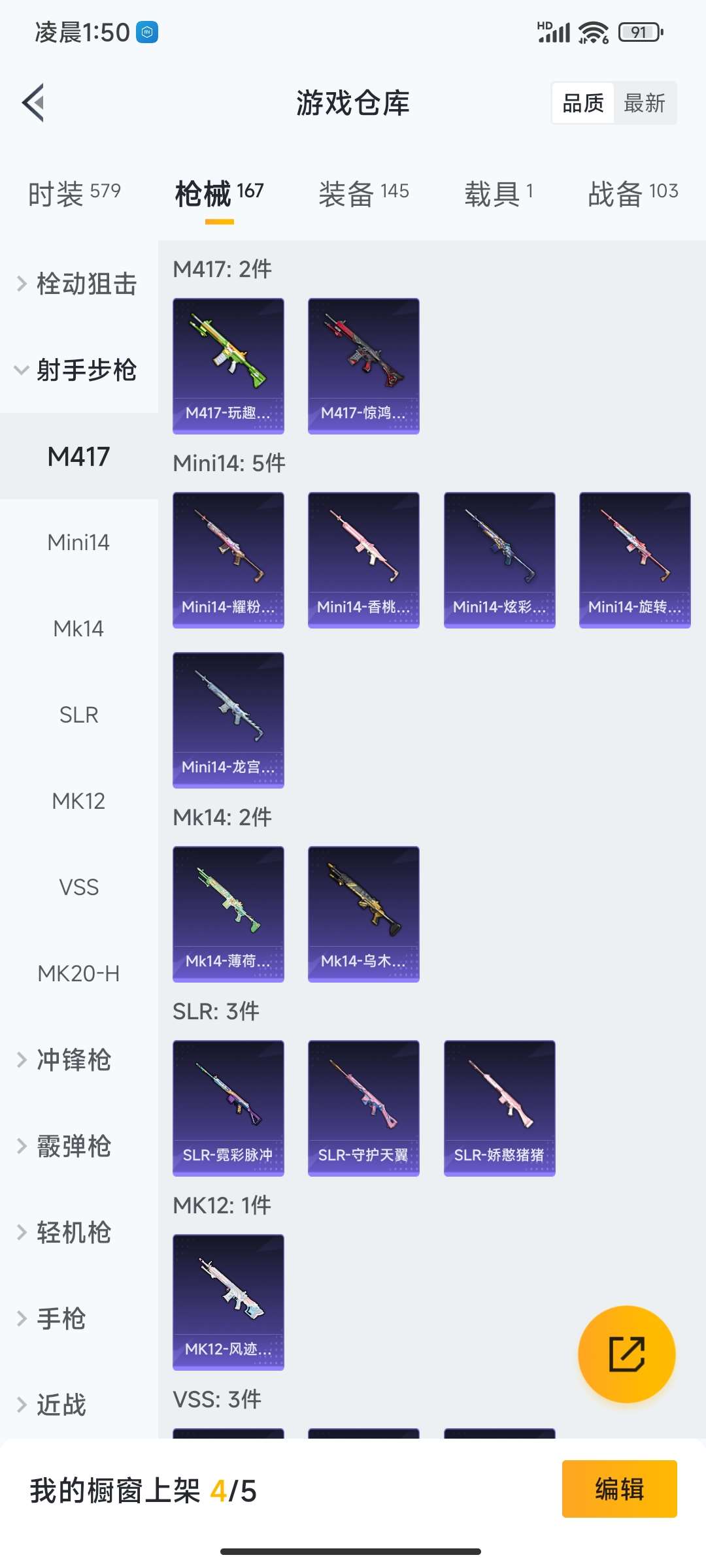Open the Mini14-香桃 skin tile

(x=363, y=560)
